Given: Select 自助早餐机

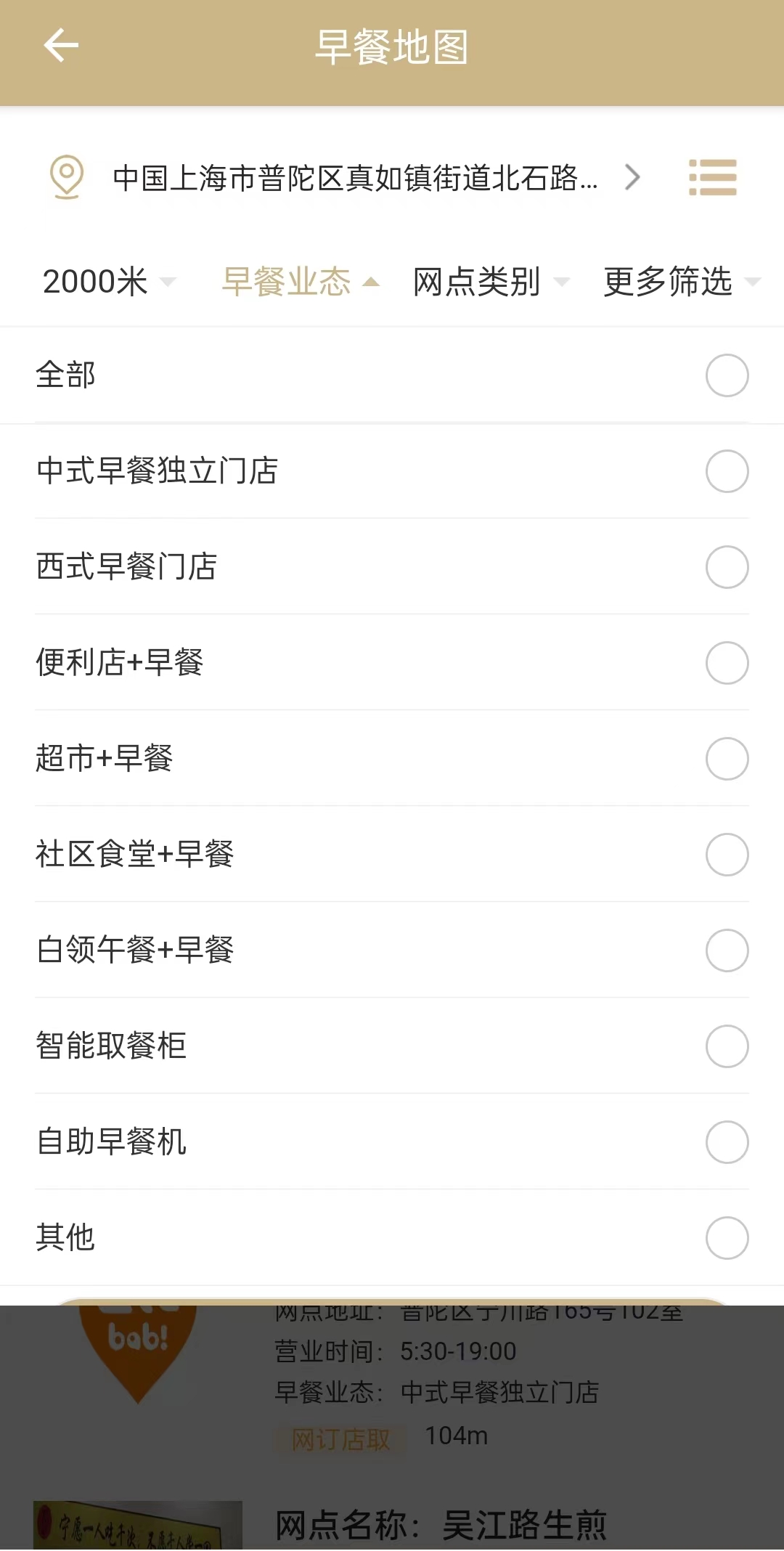Looking at the screenshot, I should pyautogui.click(x=727, y=1142).
